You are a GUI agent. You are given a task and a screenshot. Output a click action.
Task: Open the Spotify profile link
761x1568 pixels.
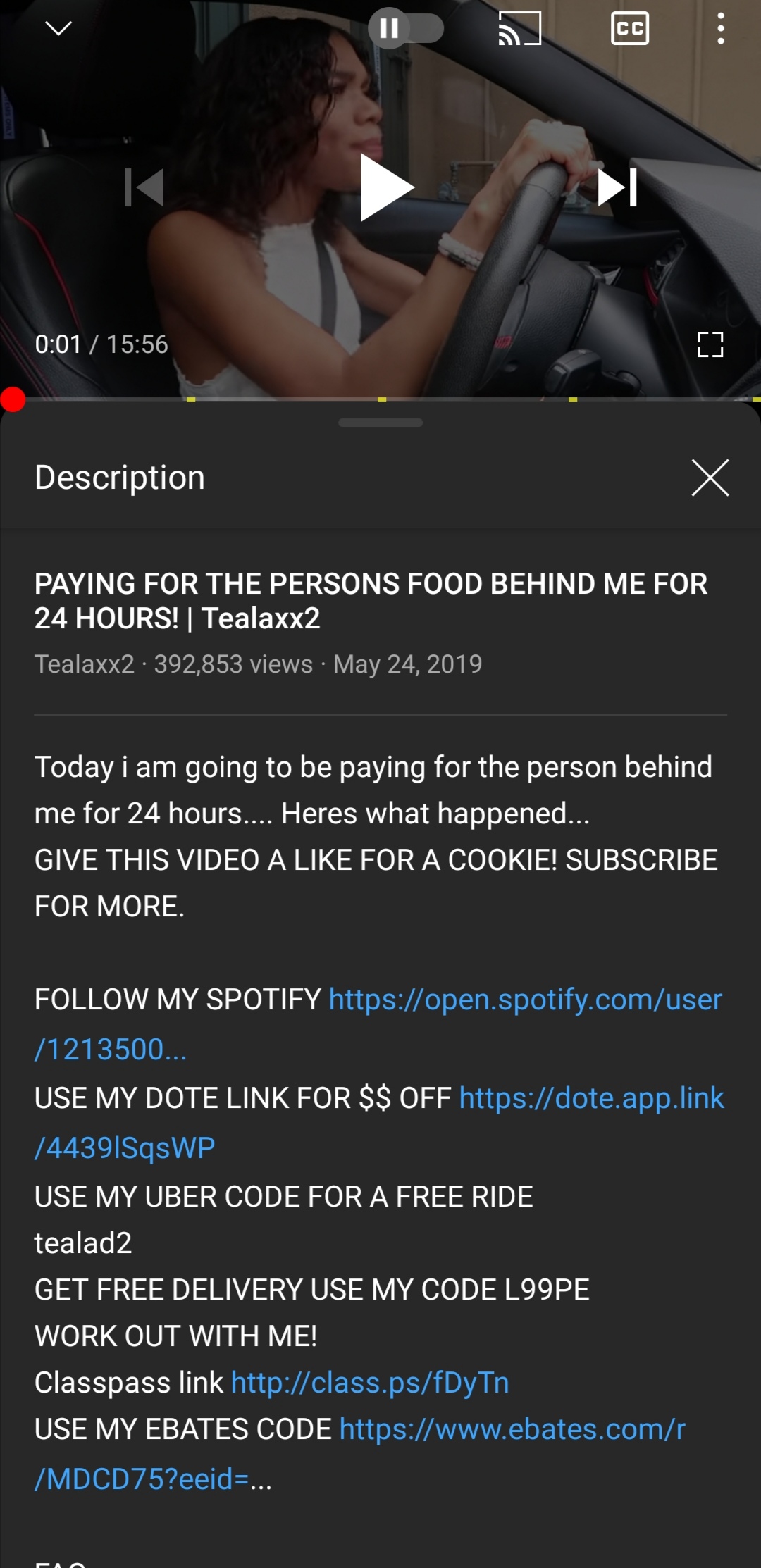pyautogui.click(x=378, y=1024)
